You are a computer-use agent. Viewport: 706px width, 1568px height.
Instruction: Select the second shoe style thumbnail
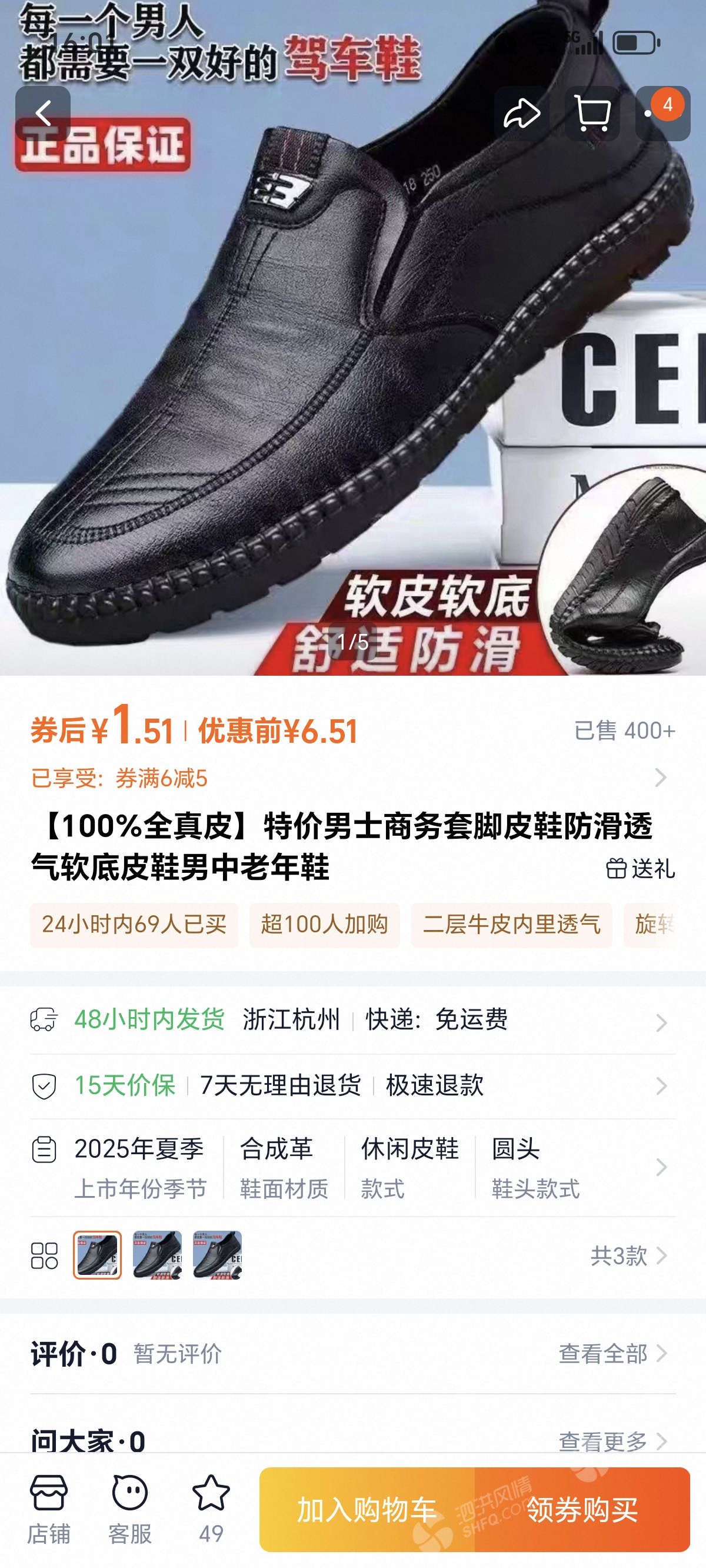[x=157, y=1255]
